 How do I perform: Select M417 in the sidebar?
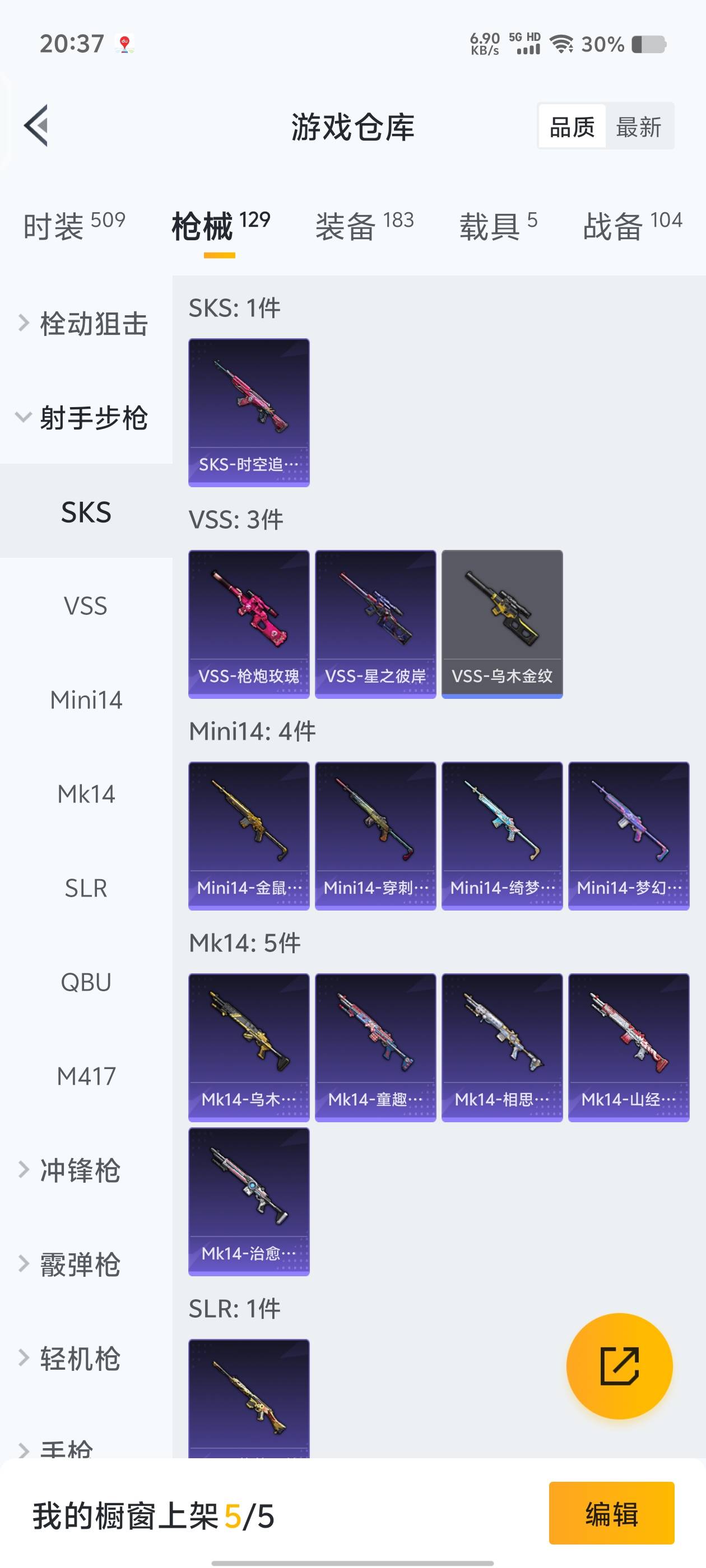coord(86,1076)
